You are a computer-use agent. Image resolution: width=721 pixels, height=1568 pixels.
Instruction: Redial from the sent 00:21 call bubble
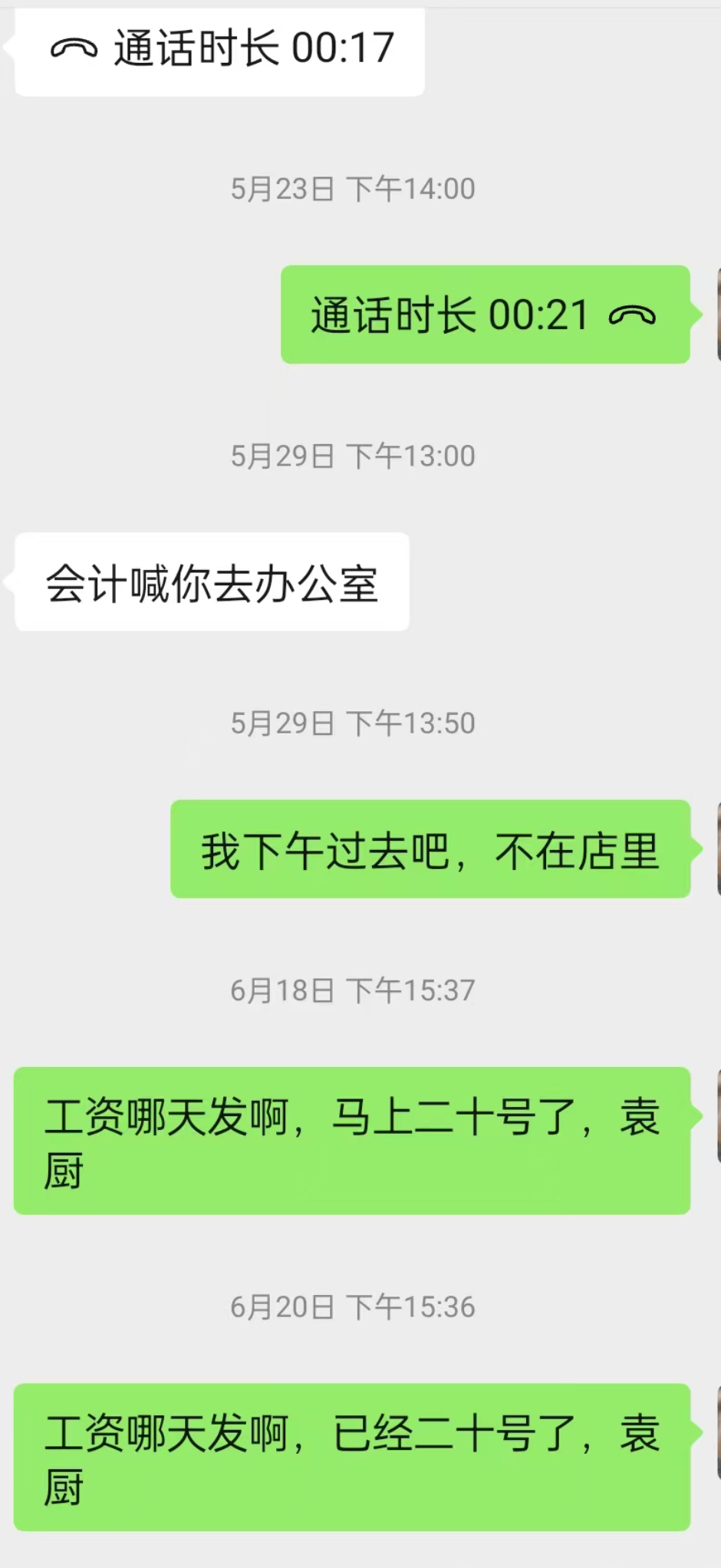tap(486, 315)
